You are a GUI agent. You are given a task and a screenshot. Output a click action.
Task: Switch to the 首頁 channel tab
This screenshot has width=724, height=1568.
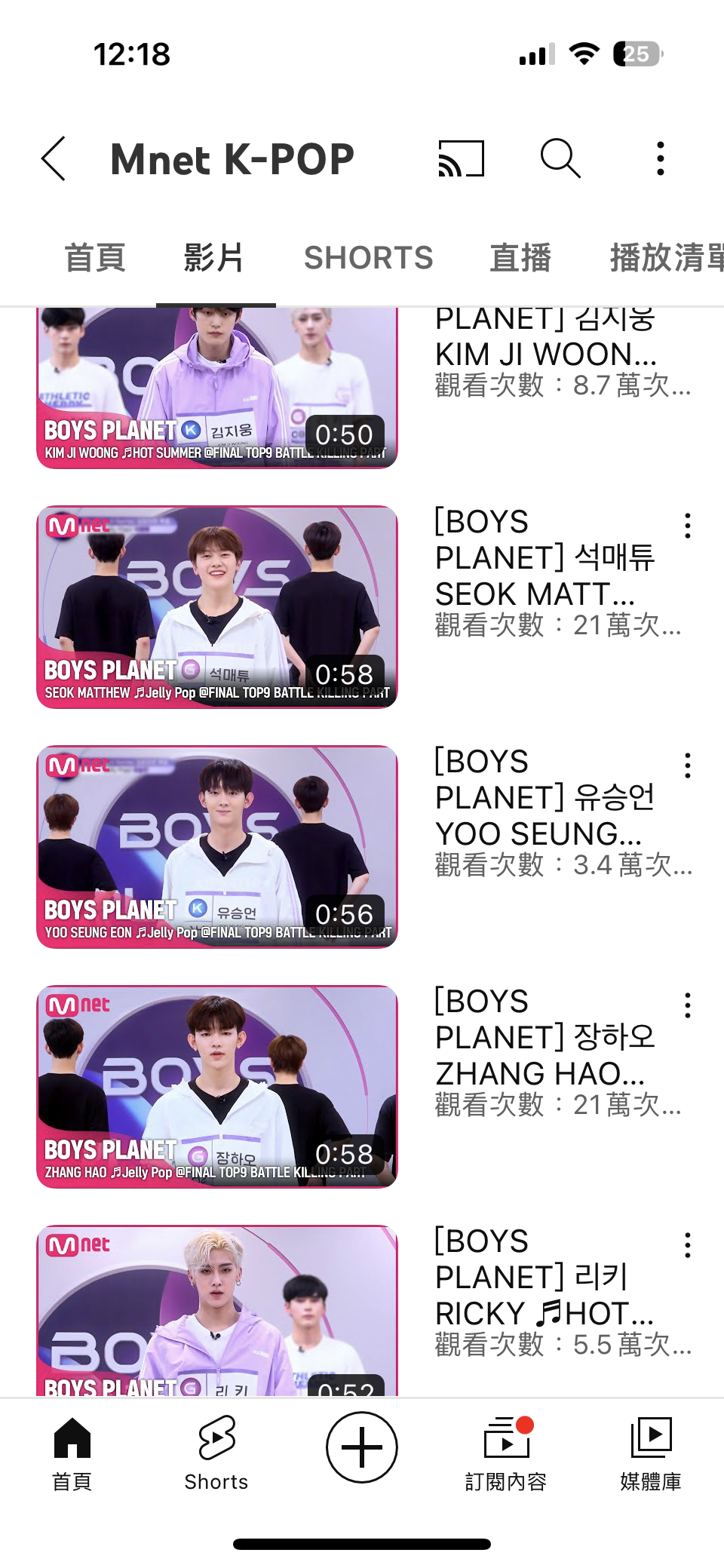tap(94, 258)
